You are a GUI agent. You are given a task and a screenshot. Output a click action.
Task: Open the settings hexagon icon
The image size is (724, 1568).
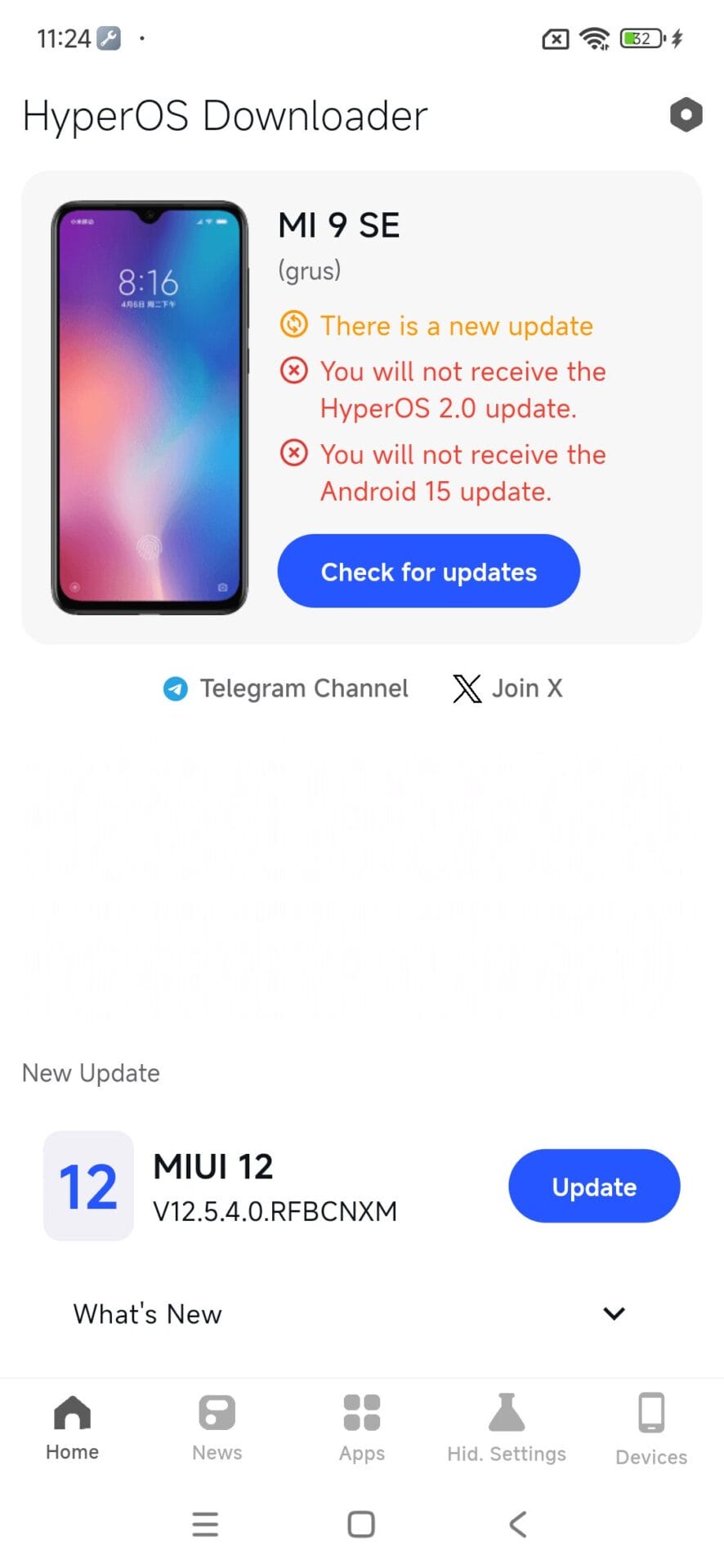pyautogui.click(x=686, y=115)
